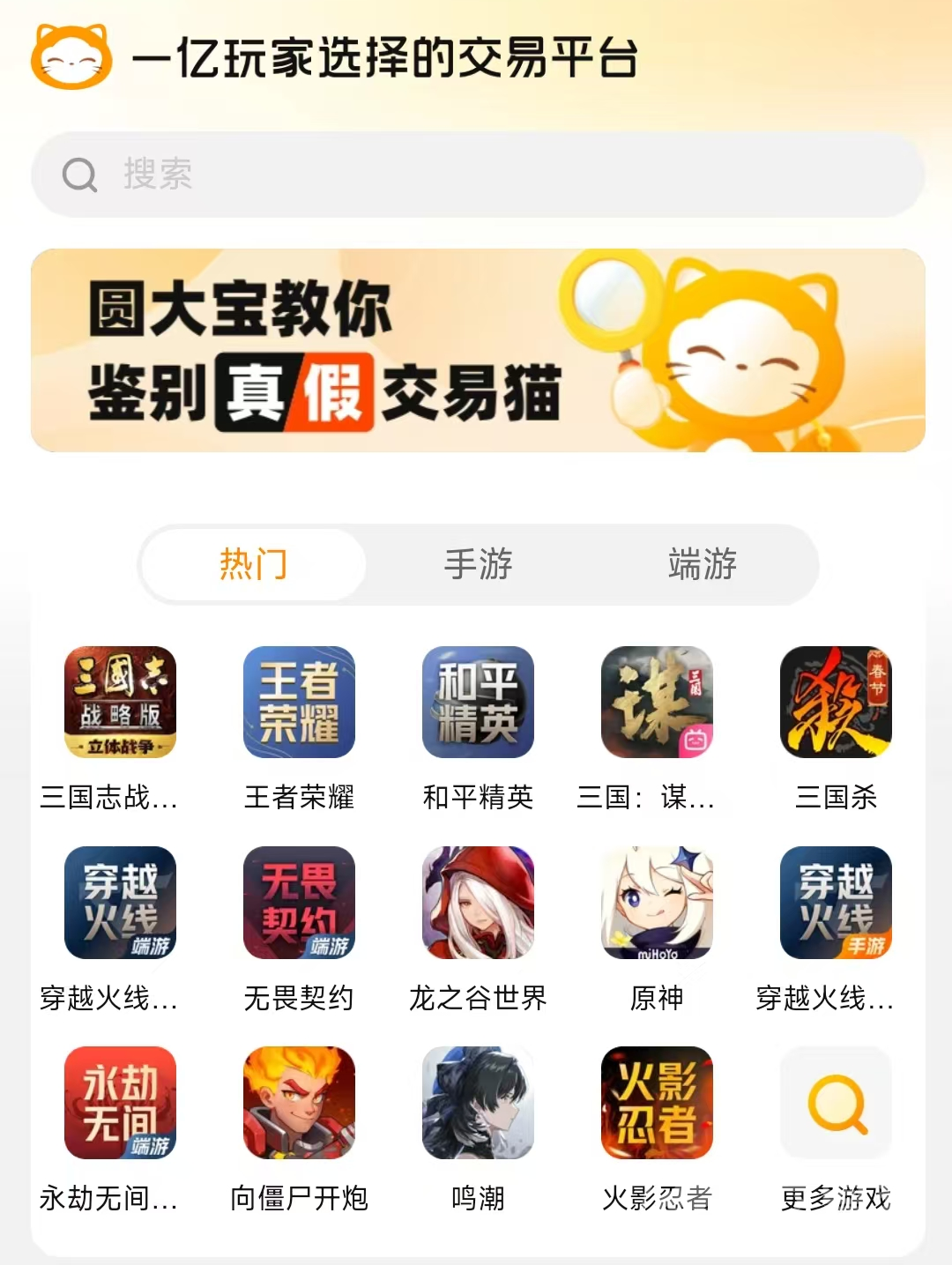Open the 火影忍者 game
This screenshot has width=952, height=1265.
pos(657,1103)
